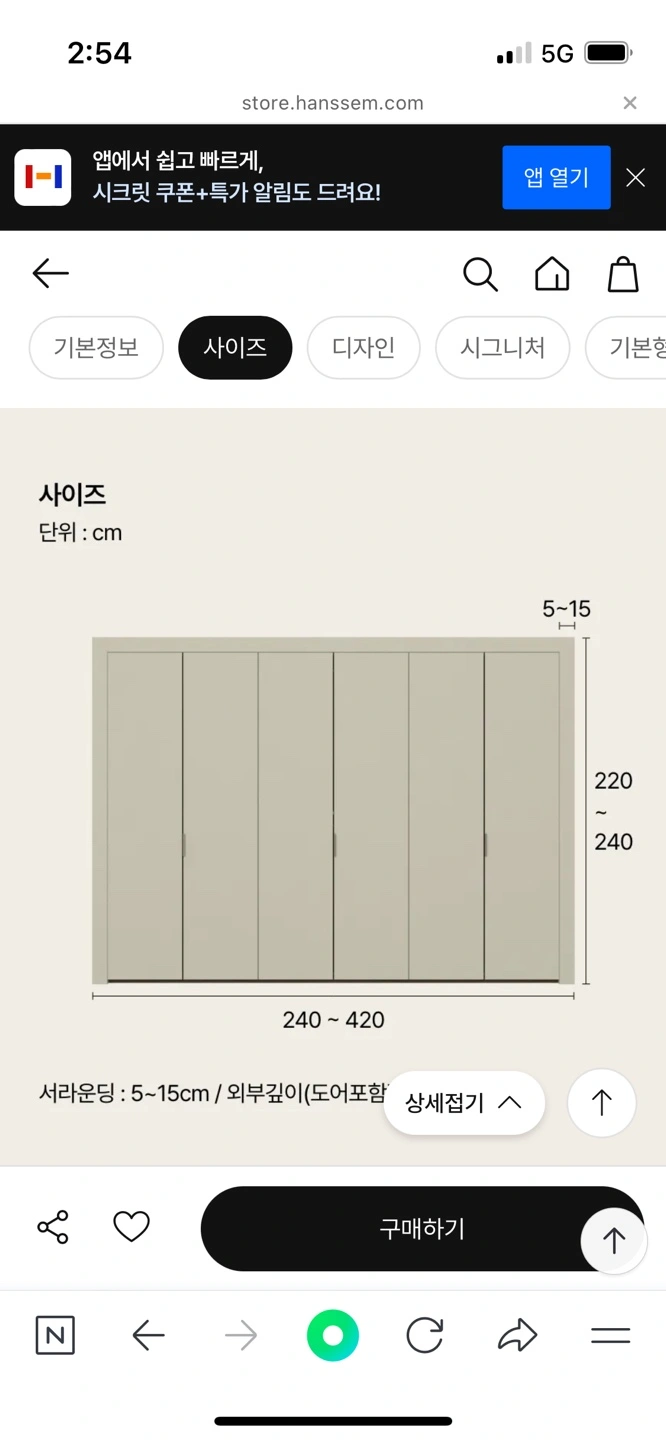Screen dimensions: 666x1440
Task: Tap 구매하기 to purchase
Action: pos(422,1229)
